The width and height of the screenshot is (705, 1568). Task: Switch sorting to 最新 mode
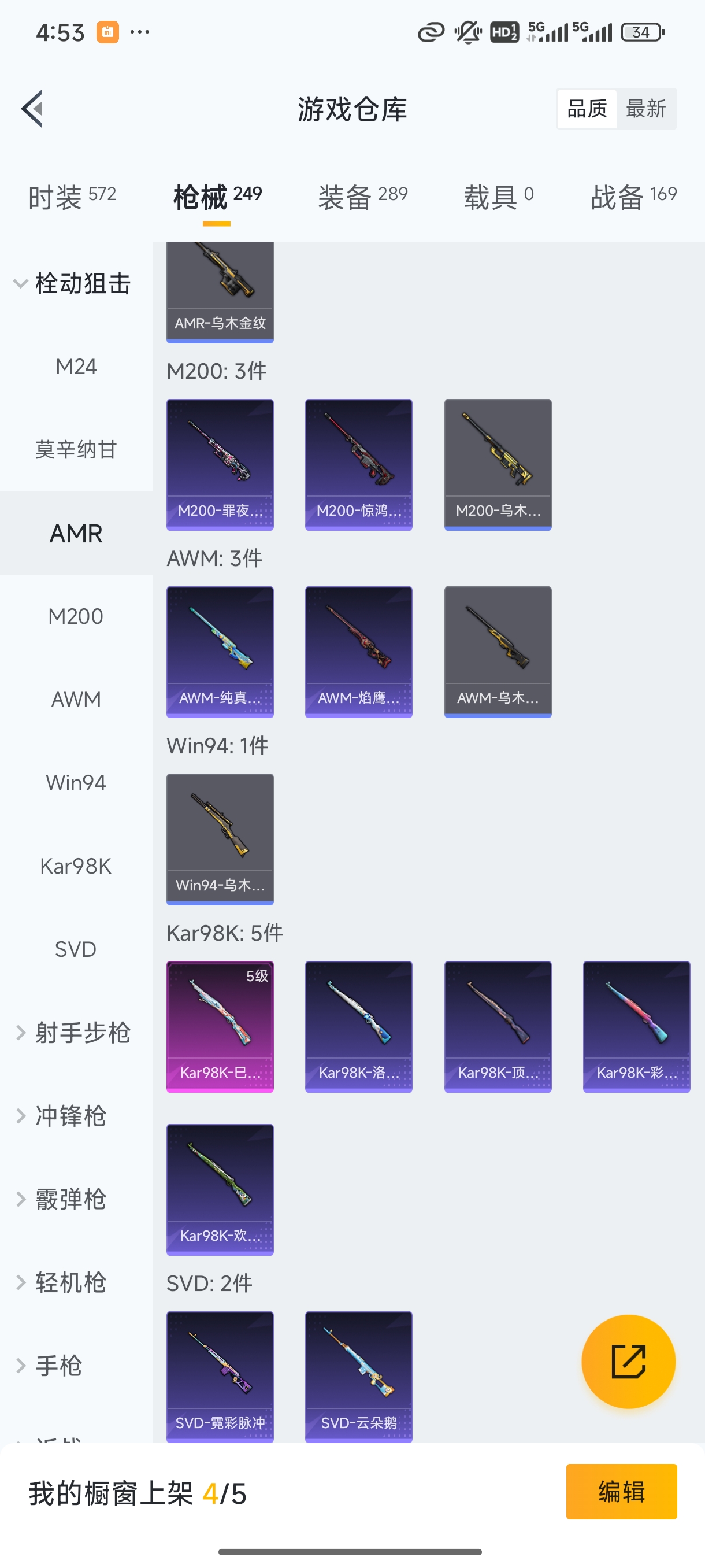click(647, 108)
